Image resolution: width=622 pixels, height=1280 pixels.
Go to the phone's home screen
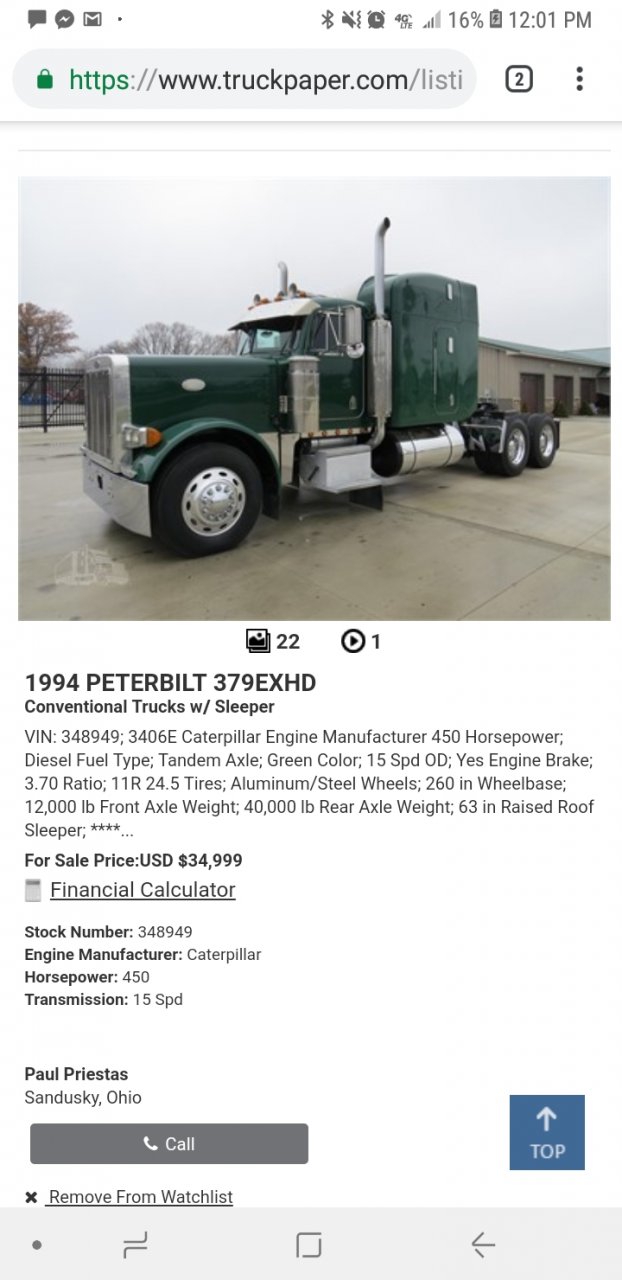point(309,1245)
